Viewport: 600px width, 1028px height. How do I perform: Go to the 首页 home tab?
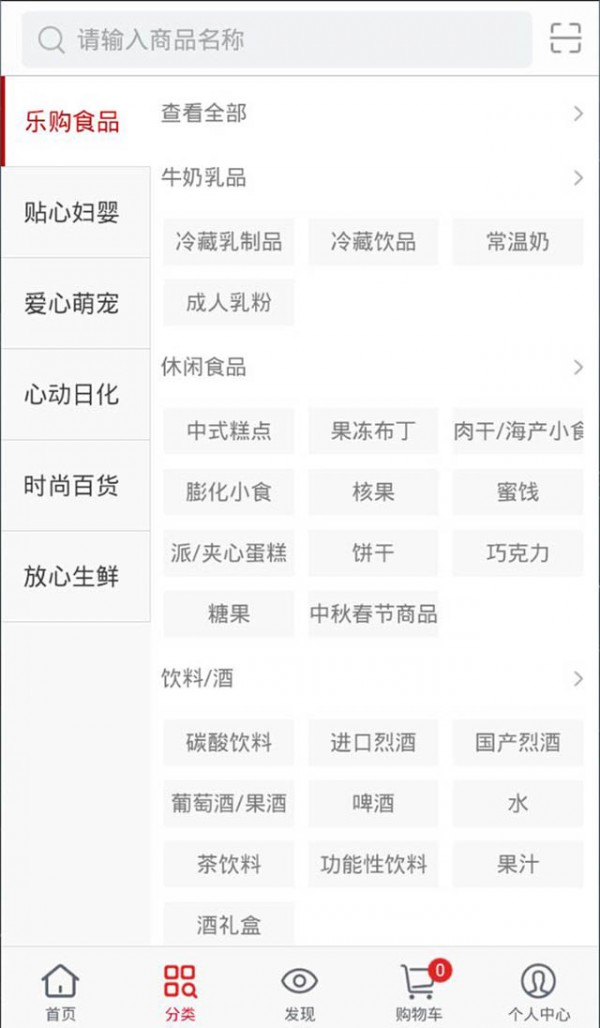pyautogui.click(x=60, y=992)
